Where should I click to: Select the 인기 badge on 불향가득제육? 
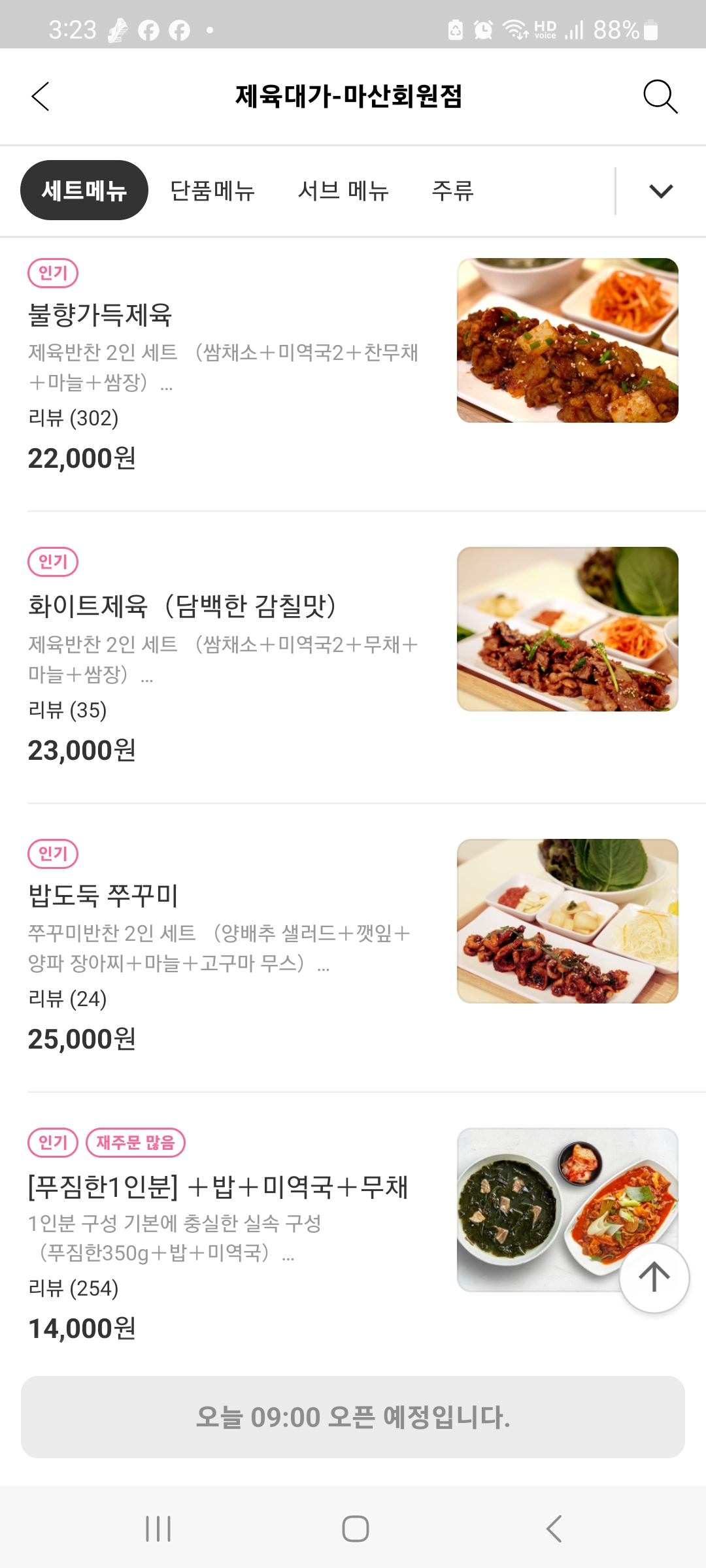[x=53, y=274]
